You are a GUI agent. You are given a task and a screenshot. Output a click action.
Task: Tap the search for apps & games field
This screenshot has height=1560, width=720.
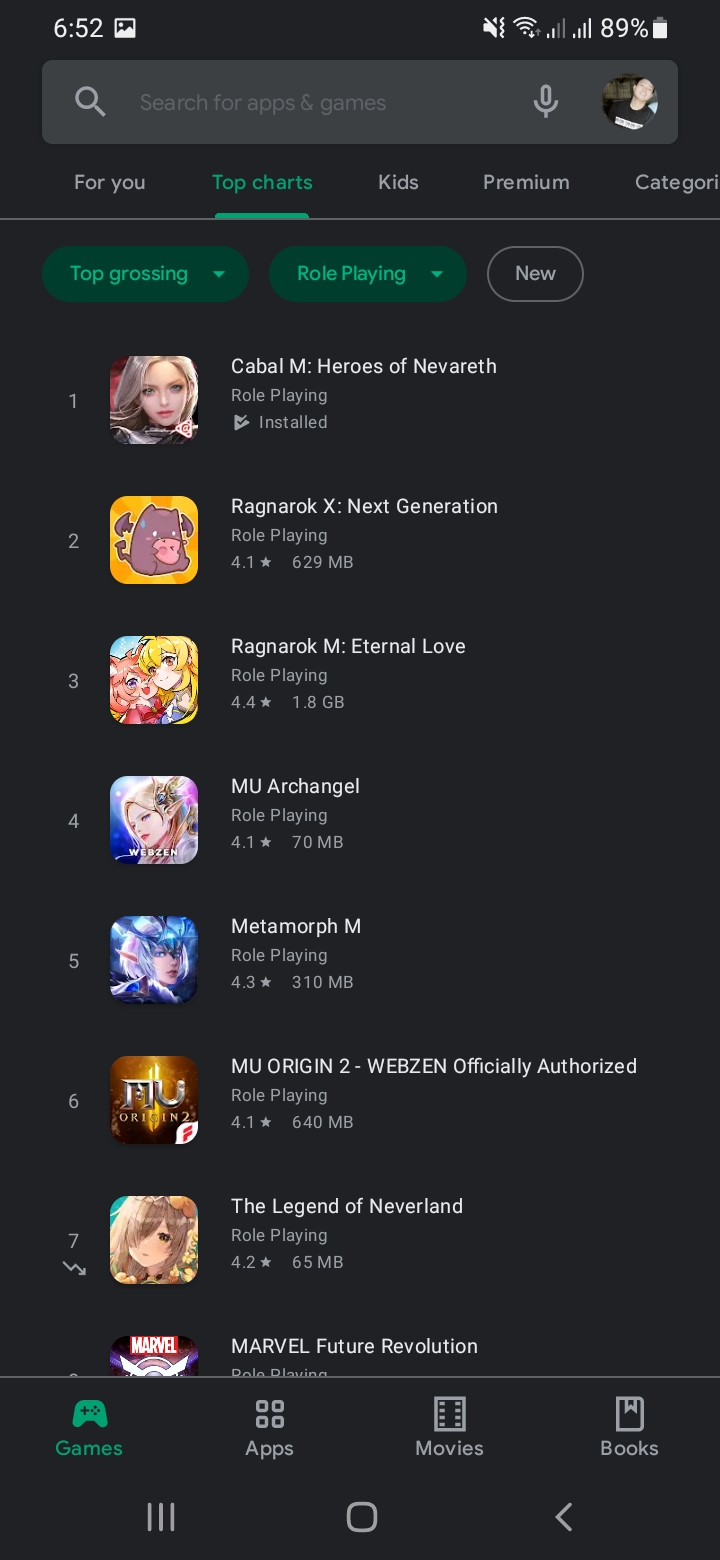tap(300, 103)
